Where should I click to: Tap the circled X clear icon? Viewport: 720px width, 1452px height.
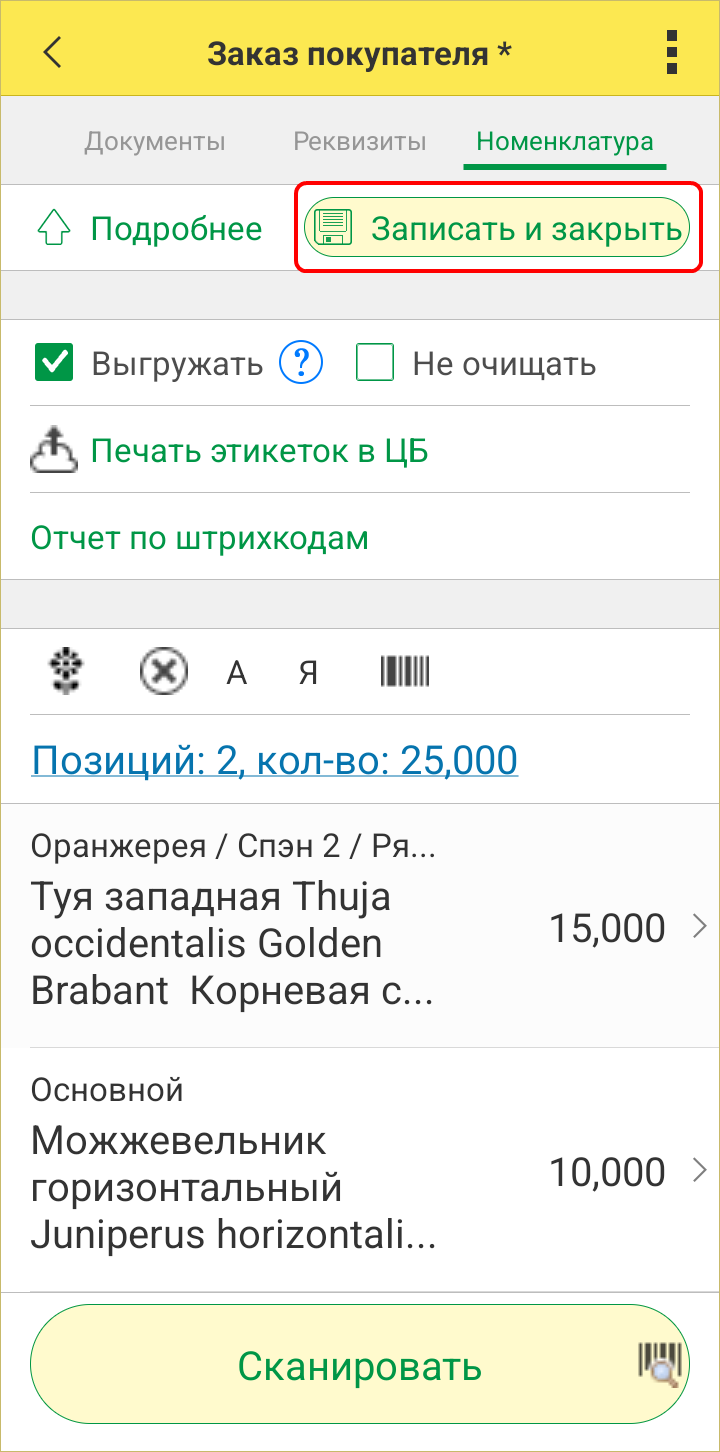point(163,672)
